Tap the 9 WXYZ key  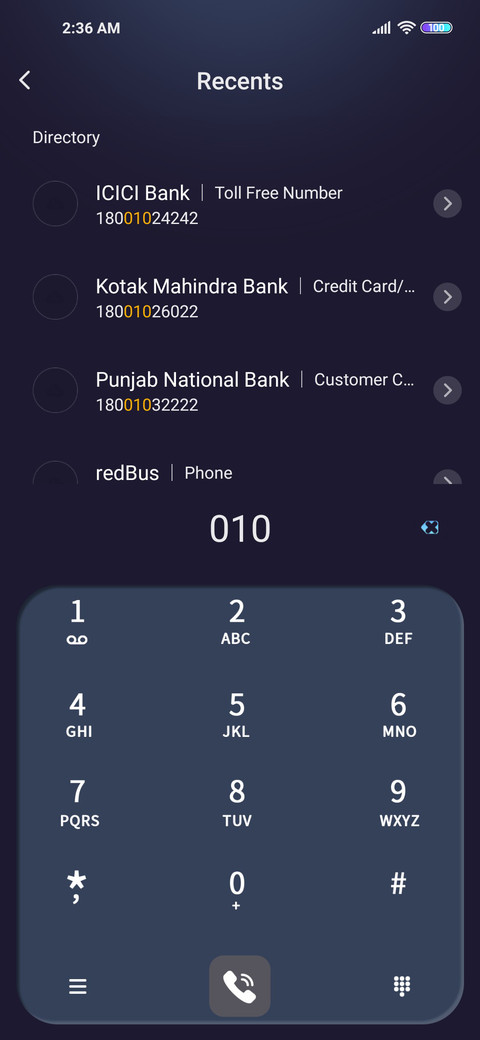point(398,803)
